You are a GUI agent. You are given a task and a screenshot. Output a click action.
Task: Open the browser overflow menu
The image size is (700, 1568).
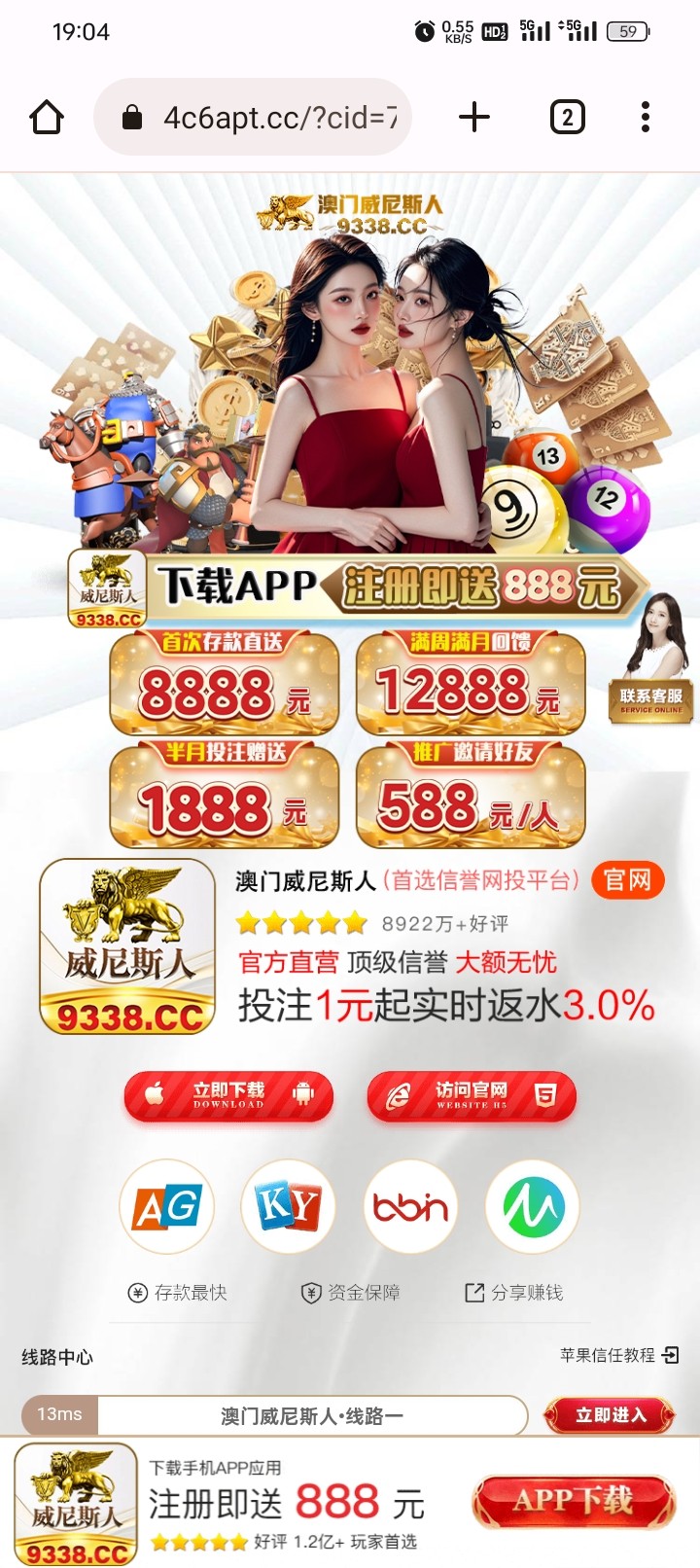click(645, 118)
